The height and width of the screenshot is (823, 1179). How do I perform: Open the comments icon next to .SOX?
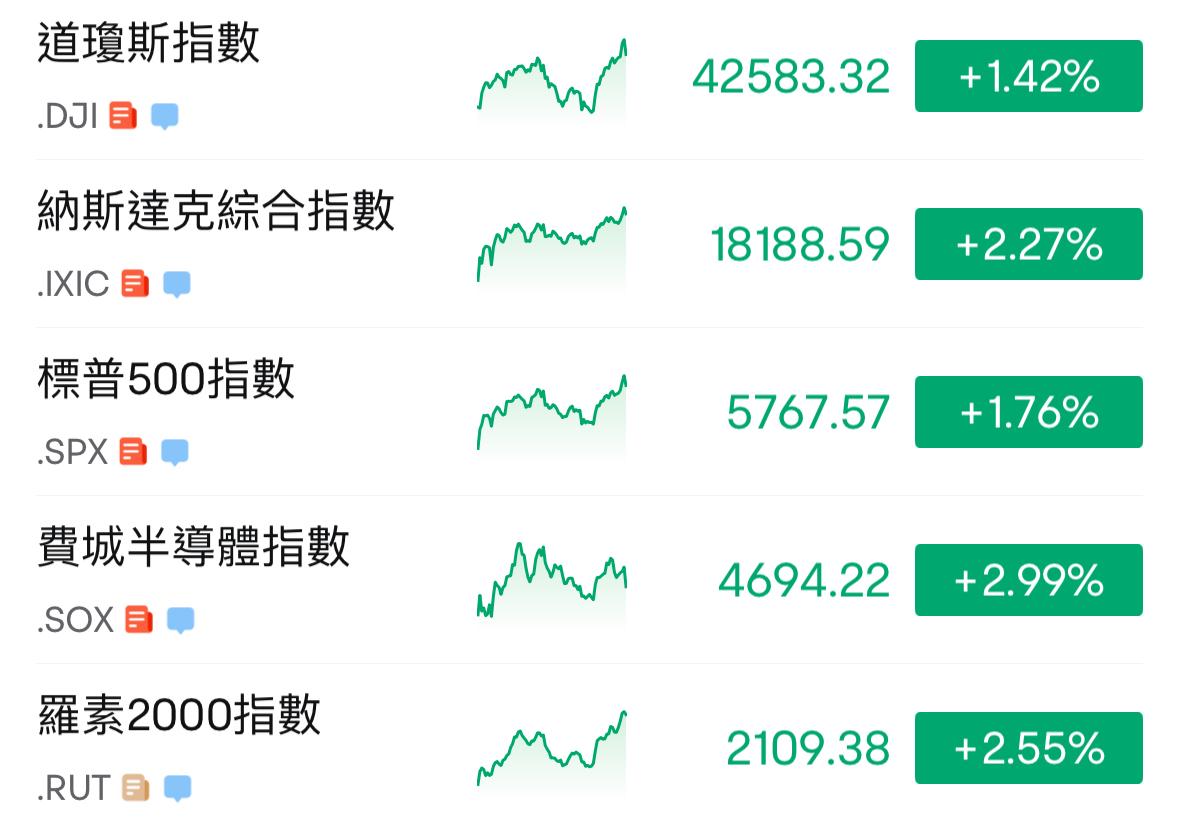[180, 621]
